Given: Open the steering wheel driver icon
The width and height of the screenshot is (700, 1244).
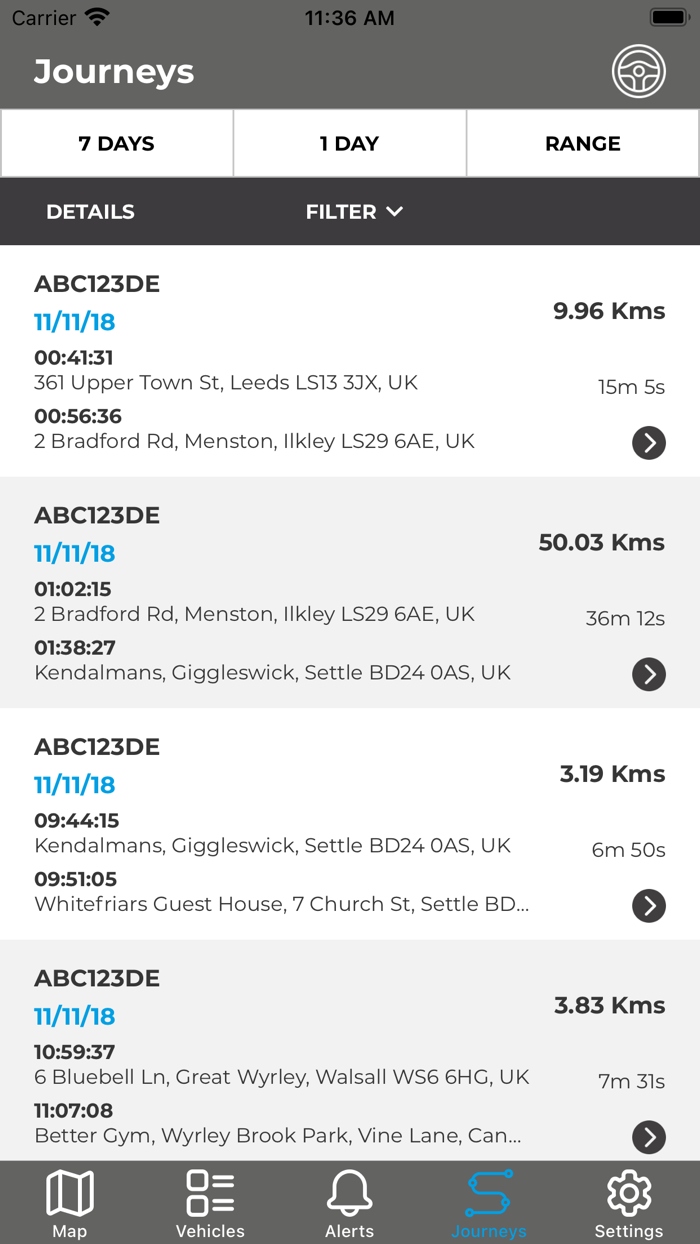Looking at the screenshot, I should (639, 71).
